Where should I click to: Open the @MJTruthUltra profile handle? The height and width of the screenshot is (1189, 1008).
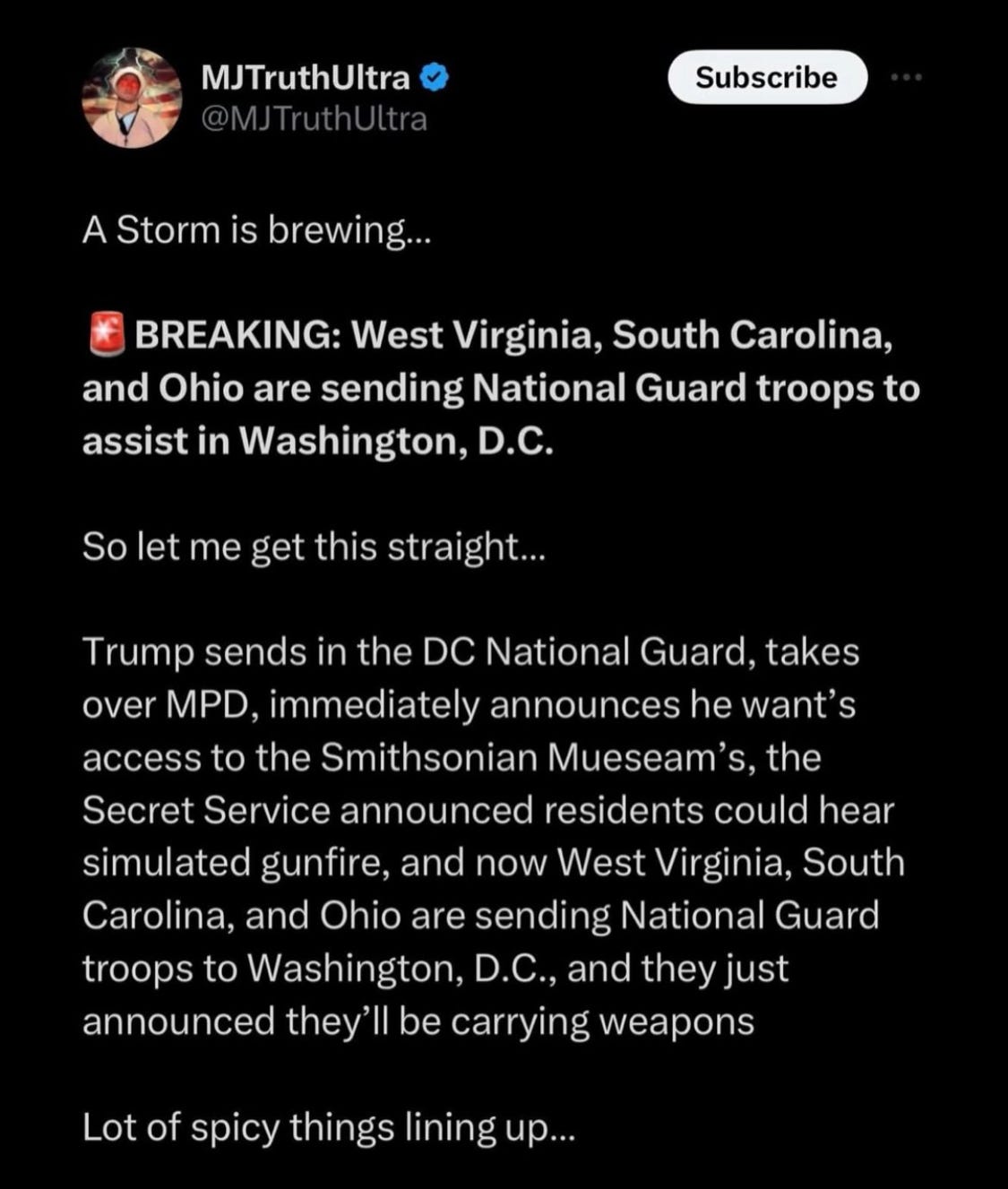tap(314, 118)
